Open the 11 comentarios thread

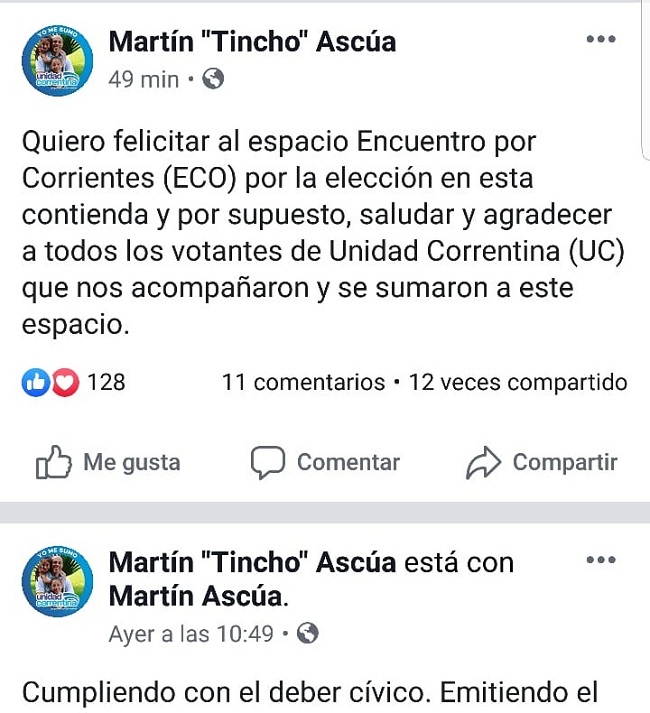tap(303, 382)
